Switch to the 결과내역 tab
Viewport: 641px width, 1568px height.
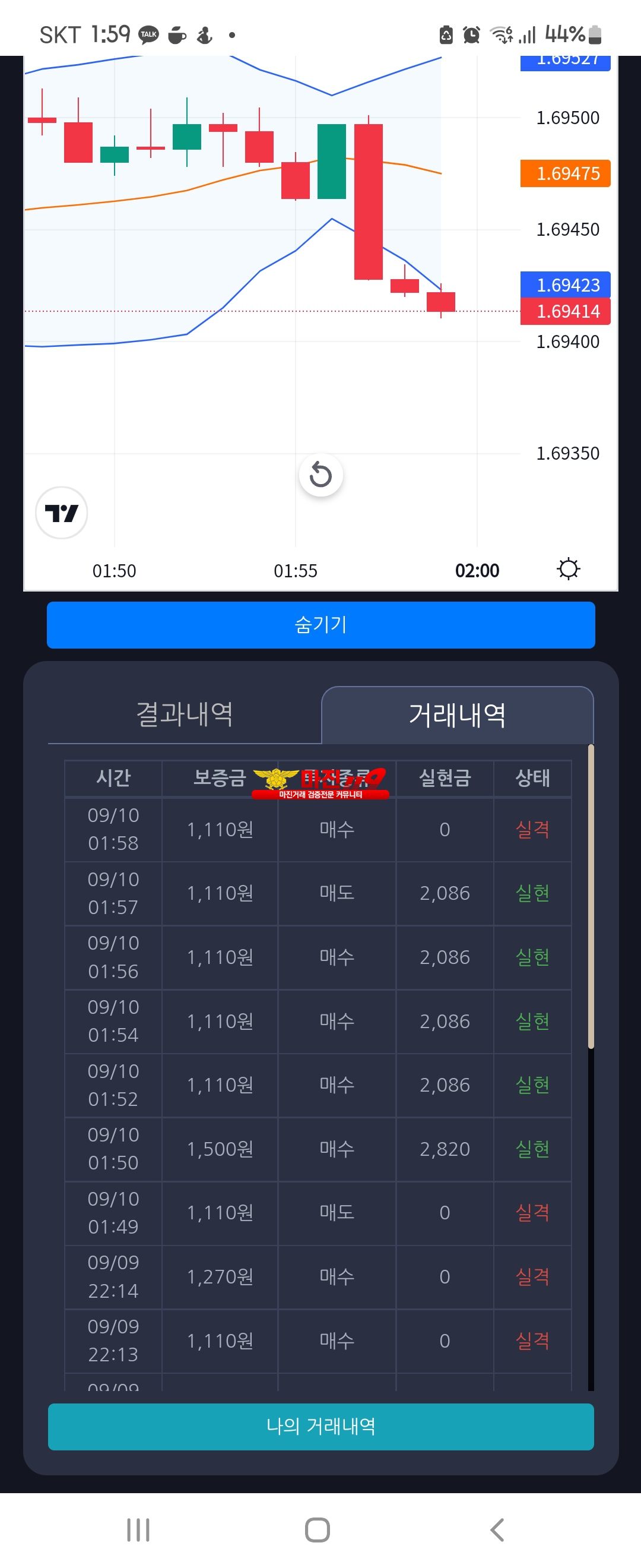point(184,714)
